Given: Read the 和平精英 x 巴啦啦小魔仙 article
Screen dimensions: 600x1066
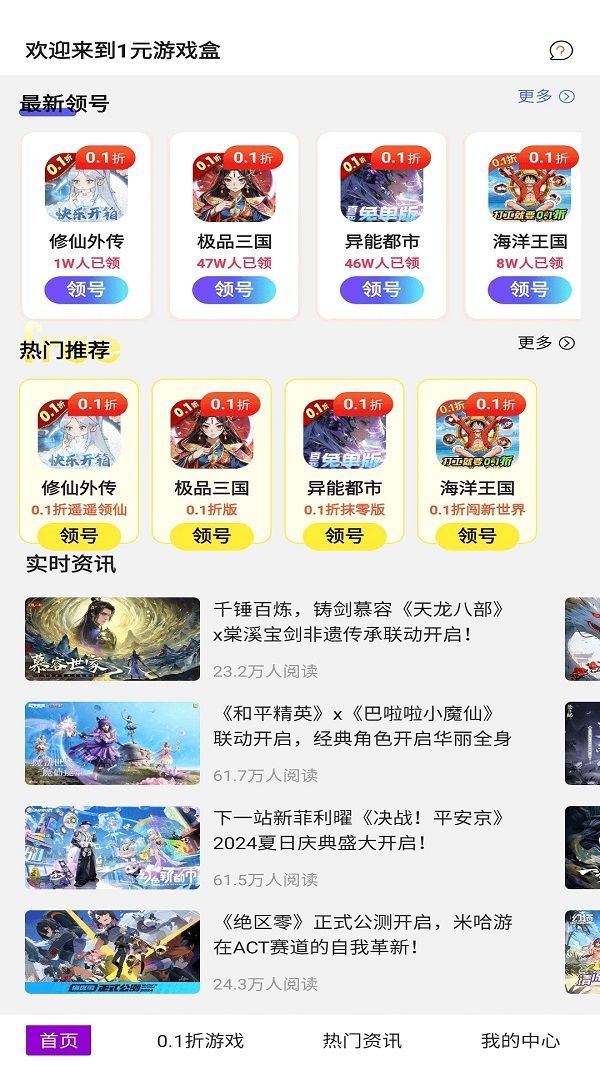Looking at the screenshot, I should coord(360,726).
